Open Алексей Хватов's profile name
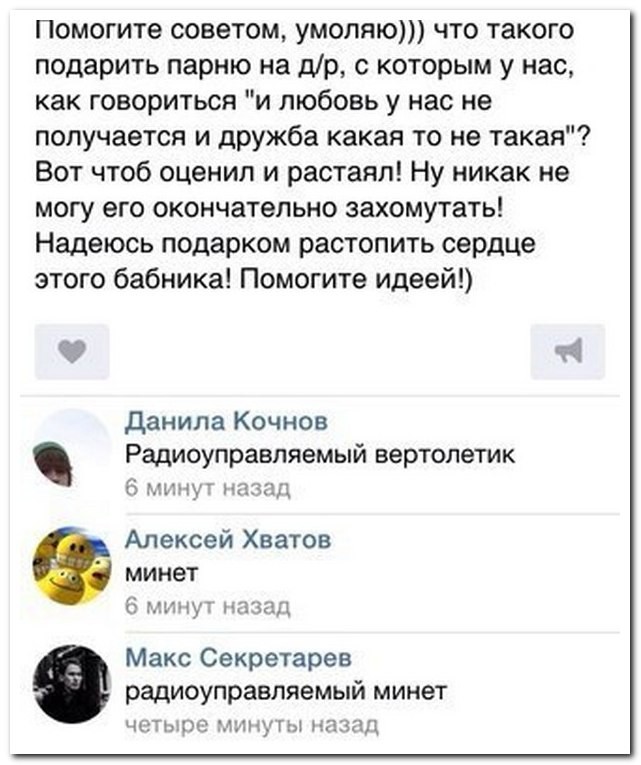This screenshot has width=641, height=765. tap(228, 541)
